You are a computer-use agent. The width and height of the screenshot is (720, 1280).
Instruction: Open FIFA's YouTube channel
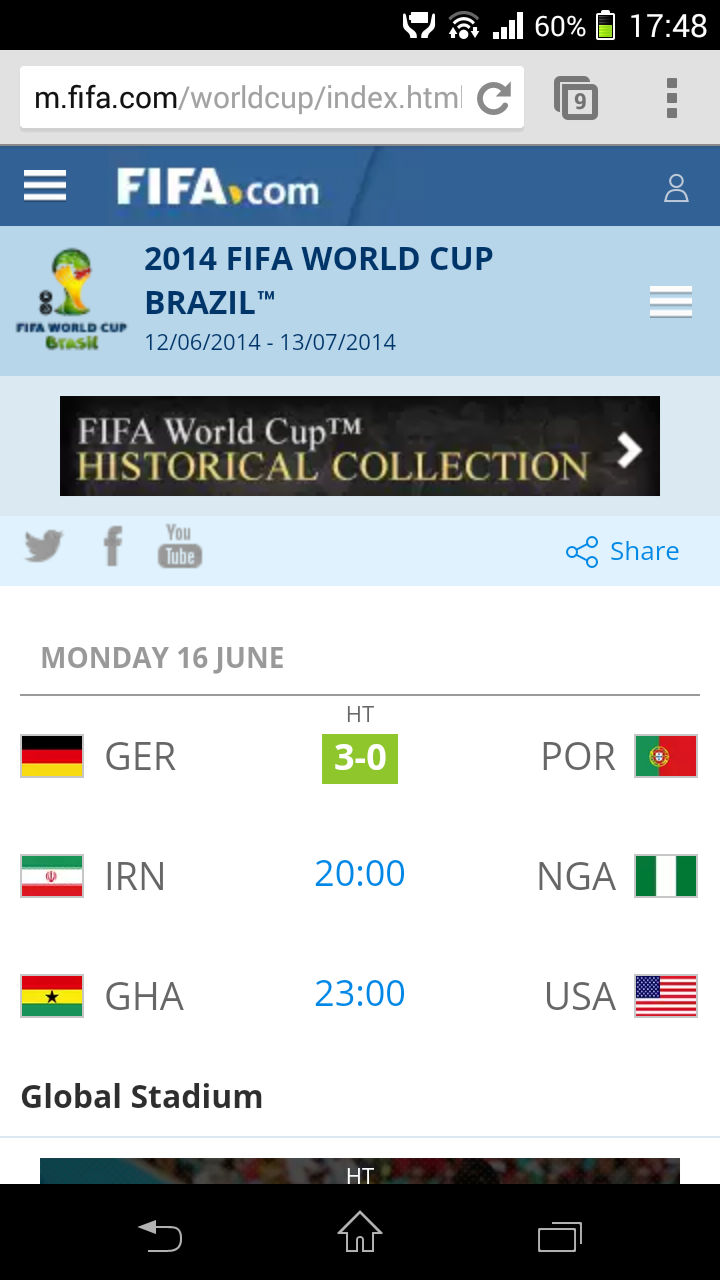tap(180, 547)
